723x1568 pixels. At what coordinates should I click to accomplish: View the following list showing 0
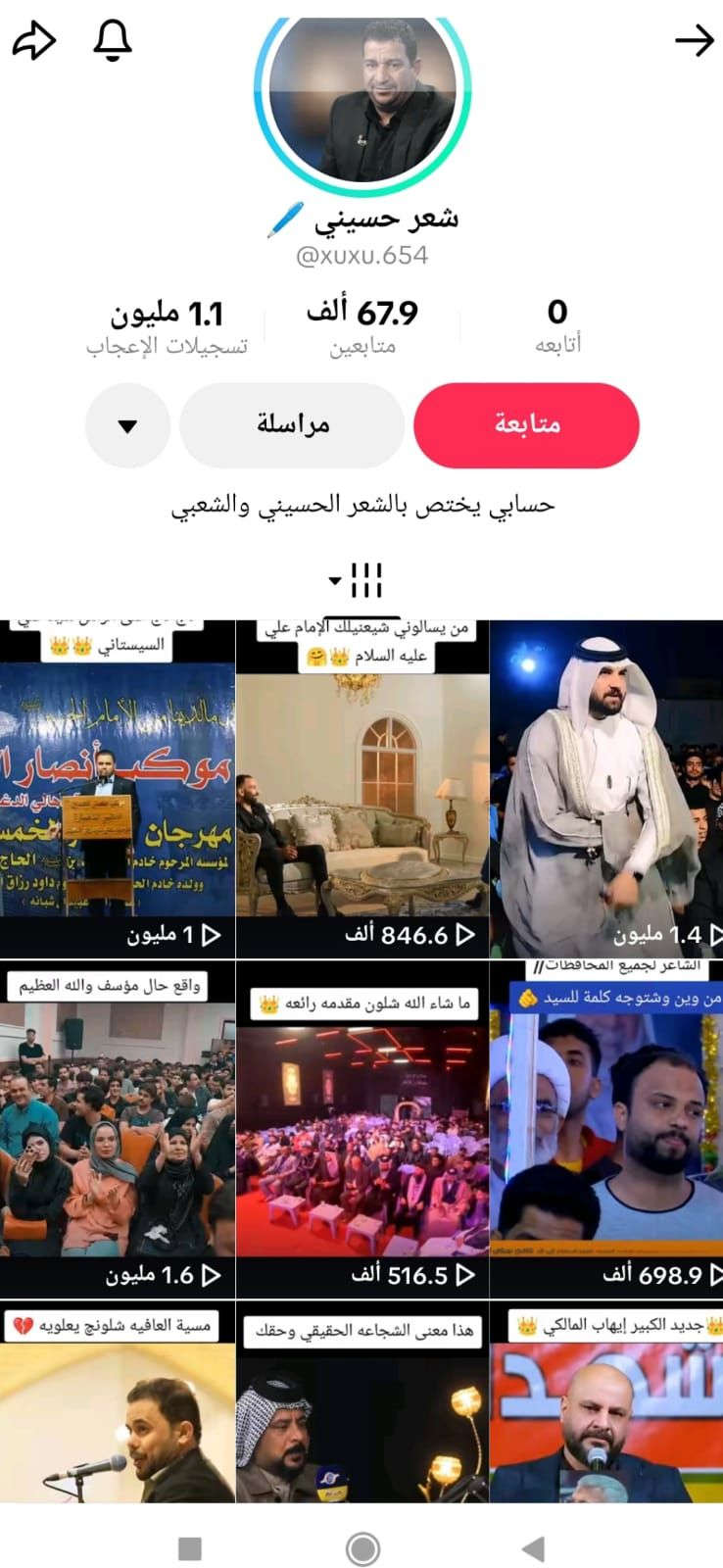click(556, 325)
